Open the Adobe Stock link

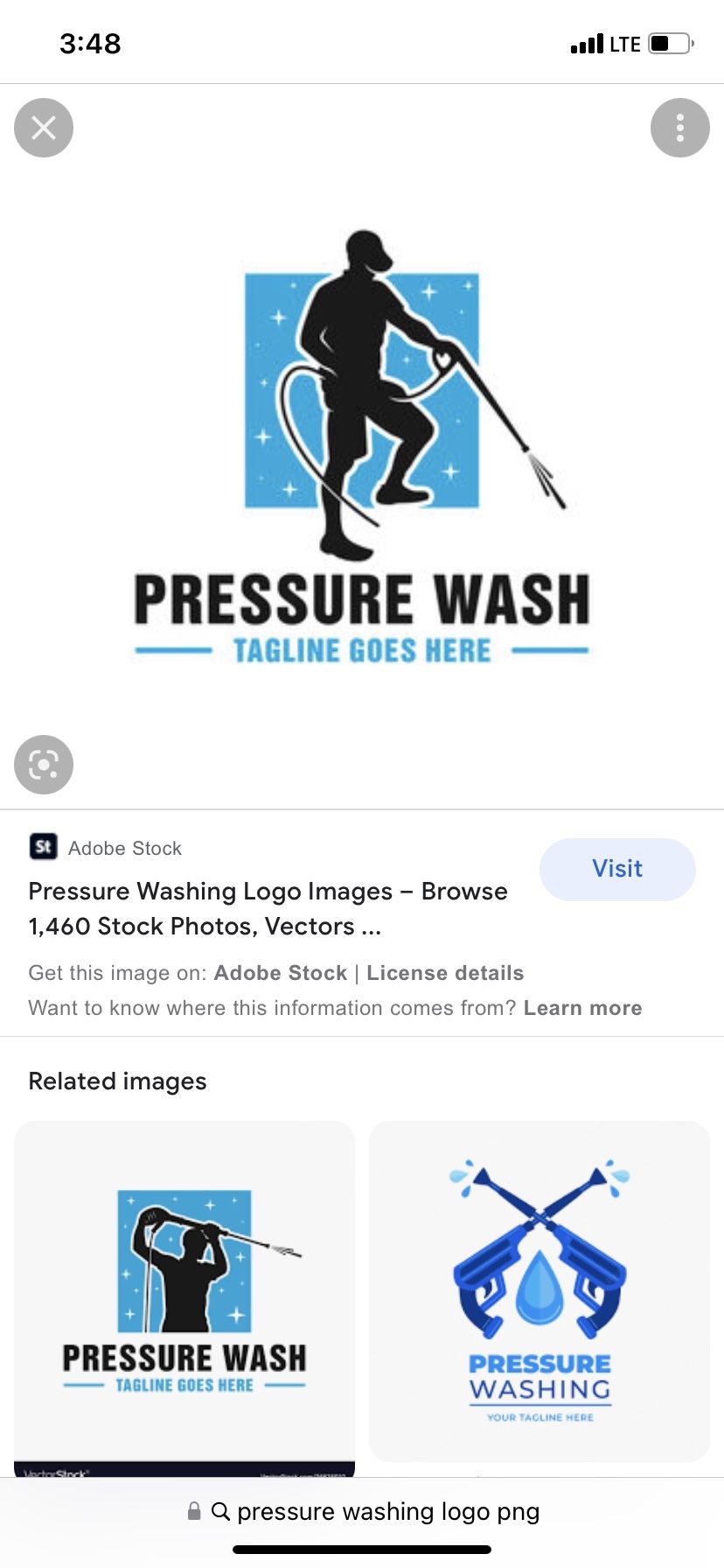pos(280,973)
